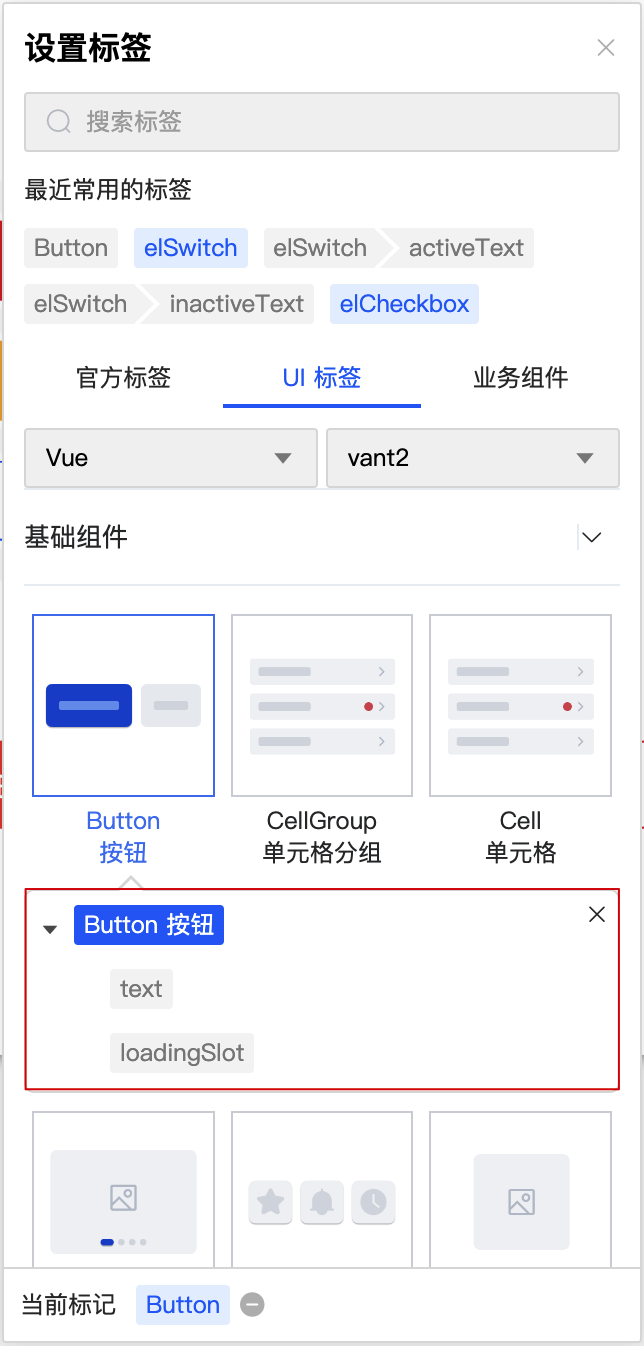Select the elCheckbox recent tag
Screen dimensions: 644x1346
[x=404, y=304]
